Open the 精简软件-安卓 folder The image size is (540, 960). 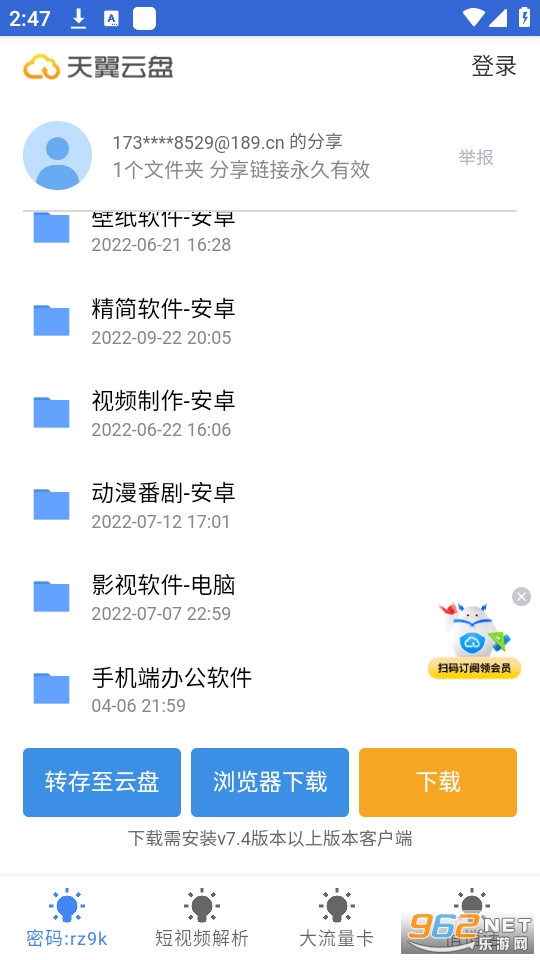coord(270,321)
